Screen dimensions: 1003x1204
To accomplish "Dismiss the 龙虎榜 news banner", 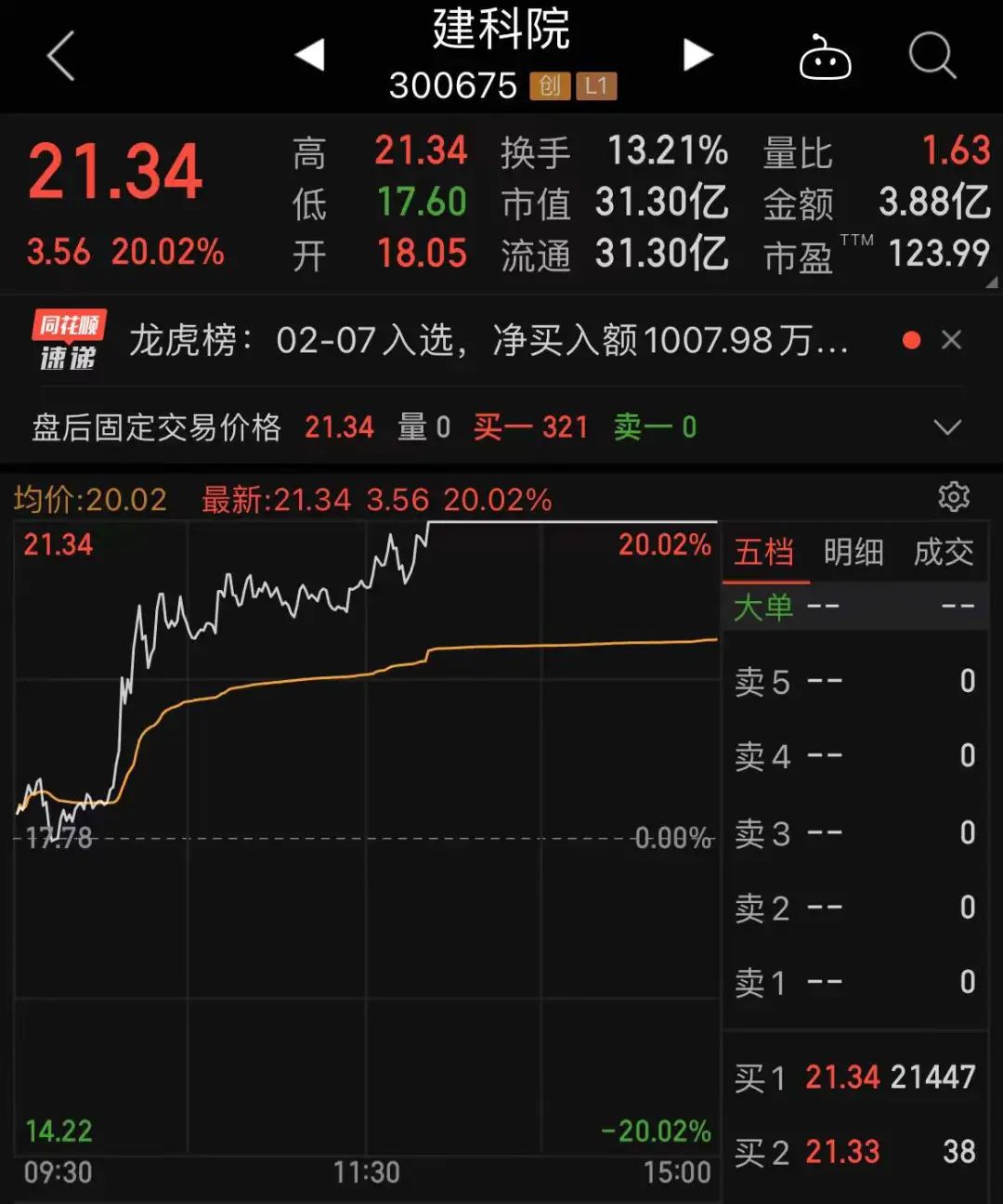I will pos(951,341).
